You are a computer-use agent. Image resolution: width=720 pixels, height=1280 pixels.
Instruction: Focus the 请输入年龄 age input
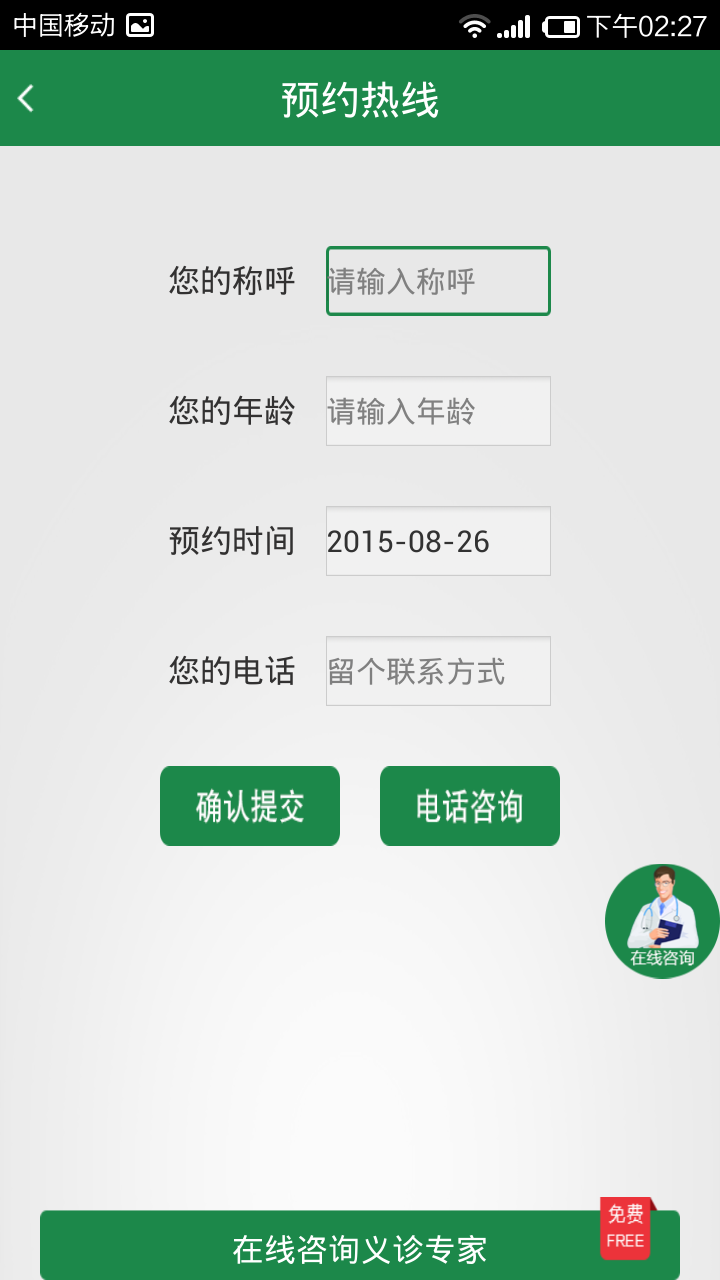437,411
